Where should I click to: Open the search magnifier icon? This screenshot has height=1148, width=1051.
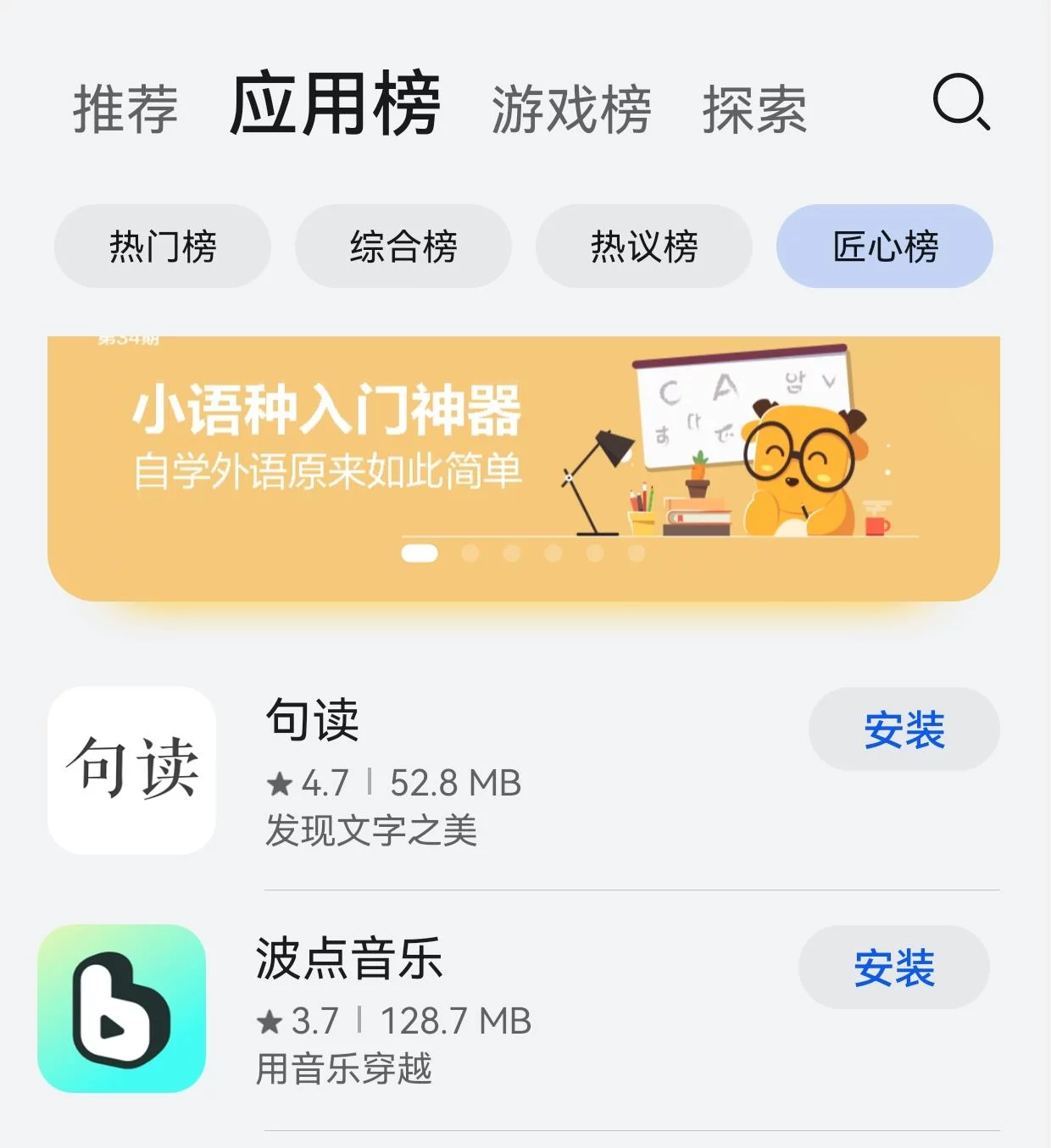click(x=962, y=103)
